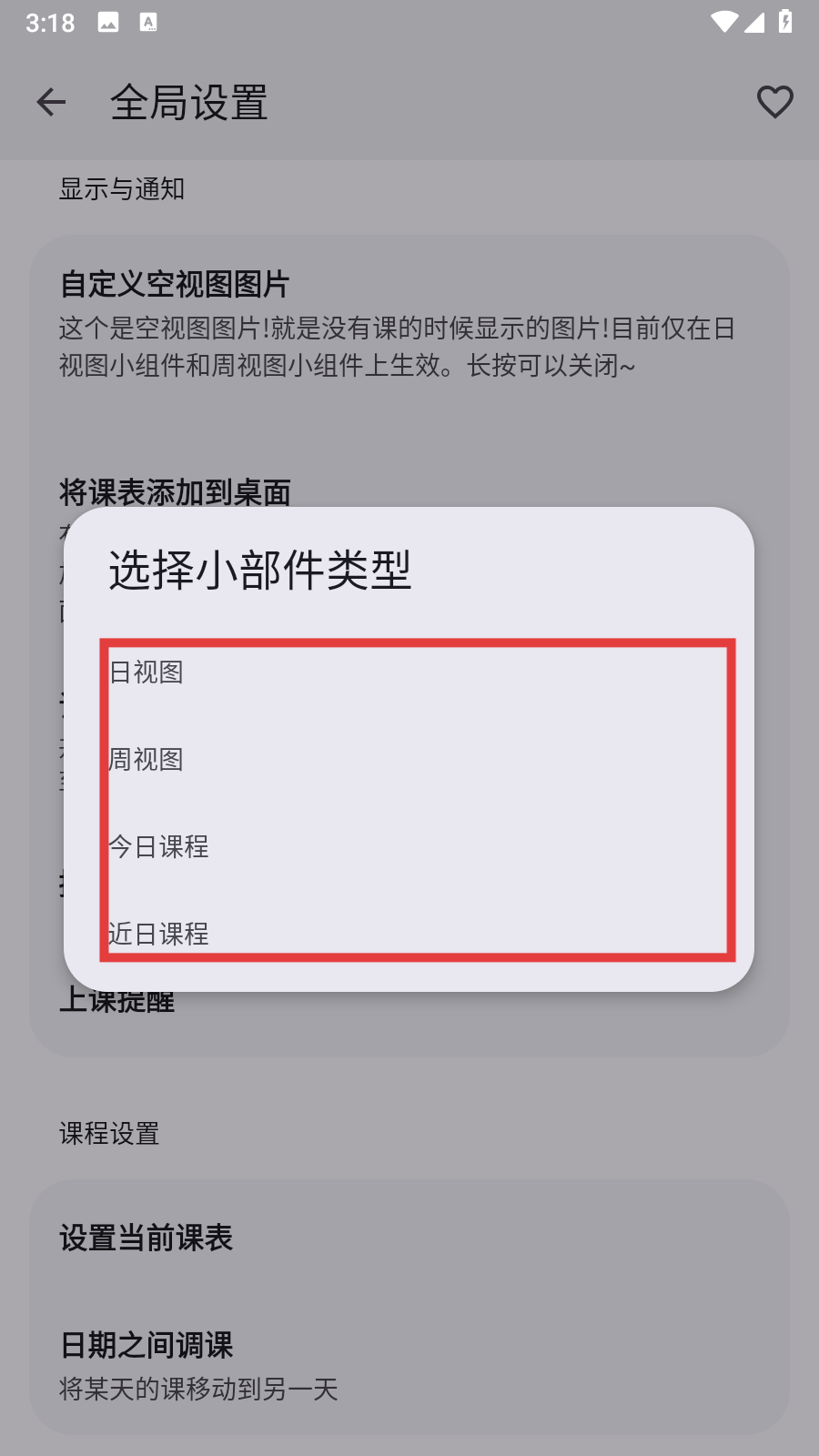The image size is (819, 1456).
Task: Select 日视图 widget type
Action: point(147,672)
